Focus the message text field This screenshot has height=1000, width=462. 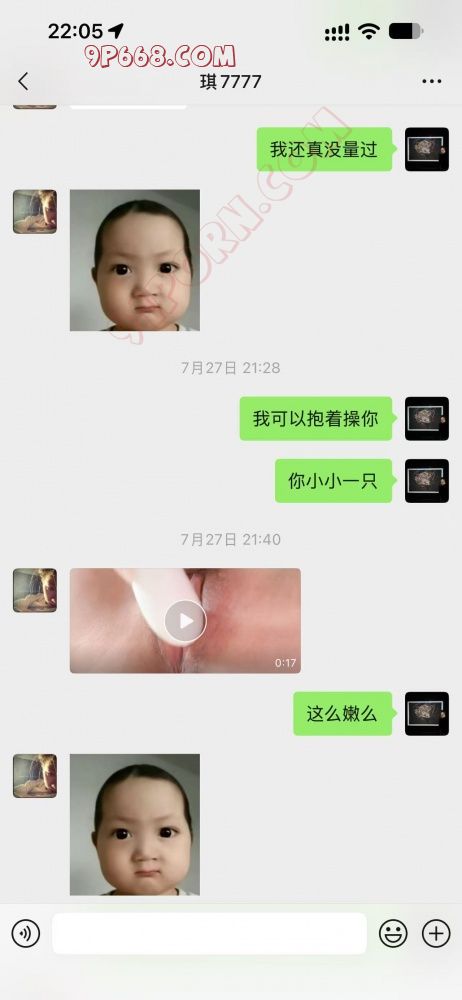209,934
